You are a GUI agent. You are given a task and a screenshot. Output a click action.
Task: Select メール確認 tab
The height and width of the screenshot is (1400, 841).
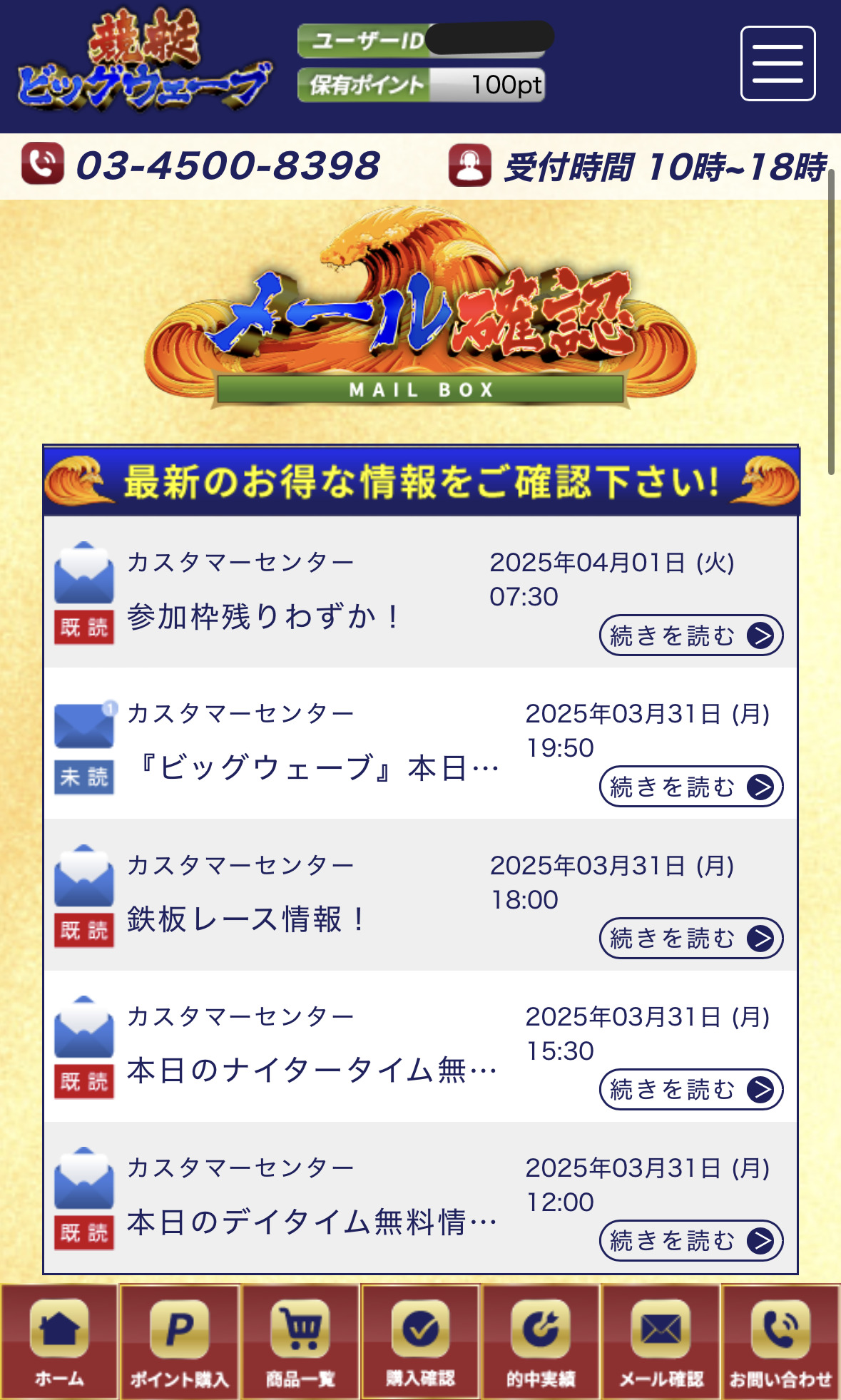coord(661,1342)
